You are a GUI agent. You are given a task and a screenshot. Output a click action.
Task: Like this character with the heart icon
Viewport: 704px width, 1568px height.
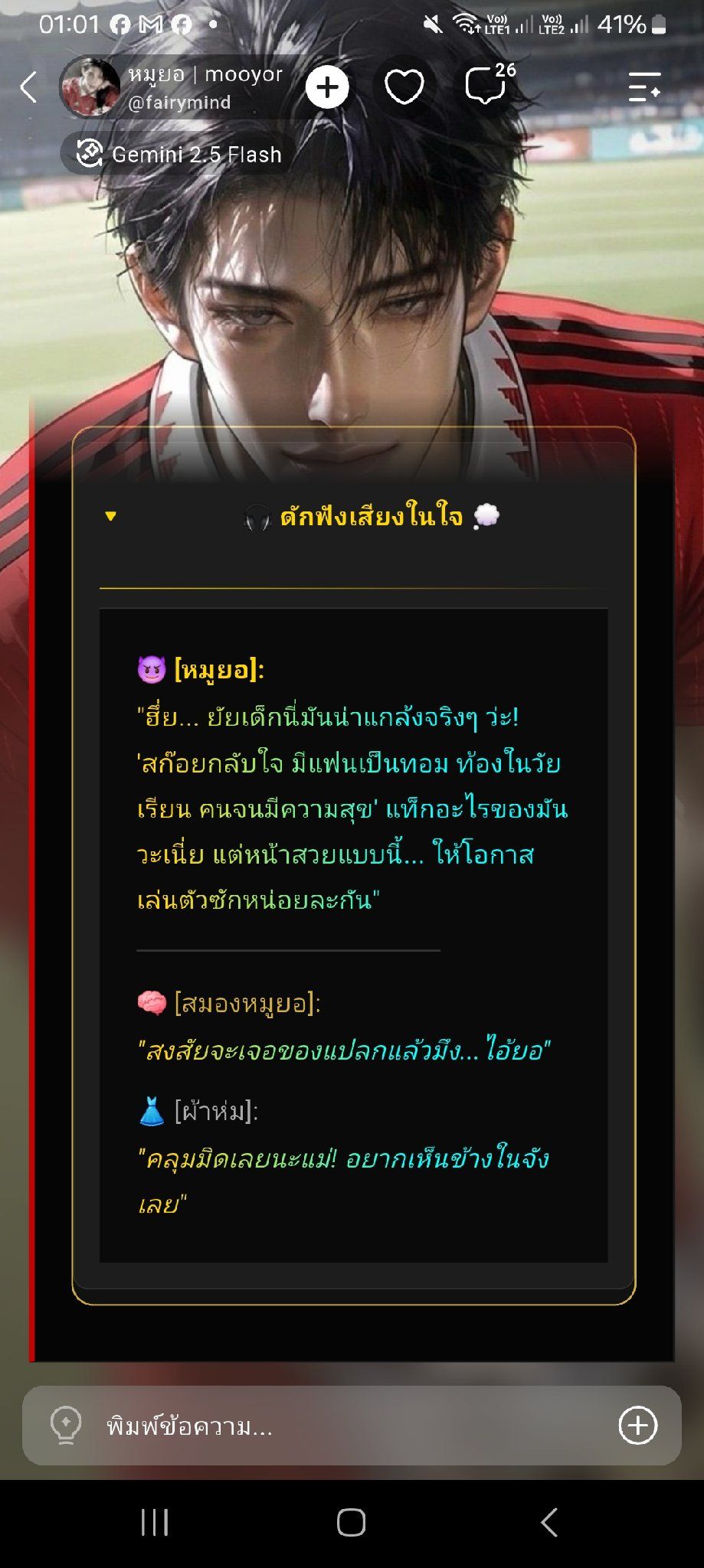pyautogui.click(x=404, y=87)
